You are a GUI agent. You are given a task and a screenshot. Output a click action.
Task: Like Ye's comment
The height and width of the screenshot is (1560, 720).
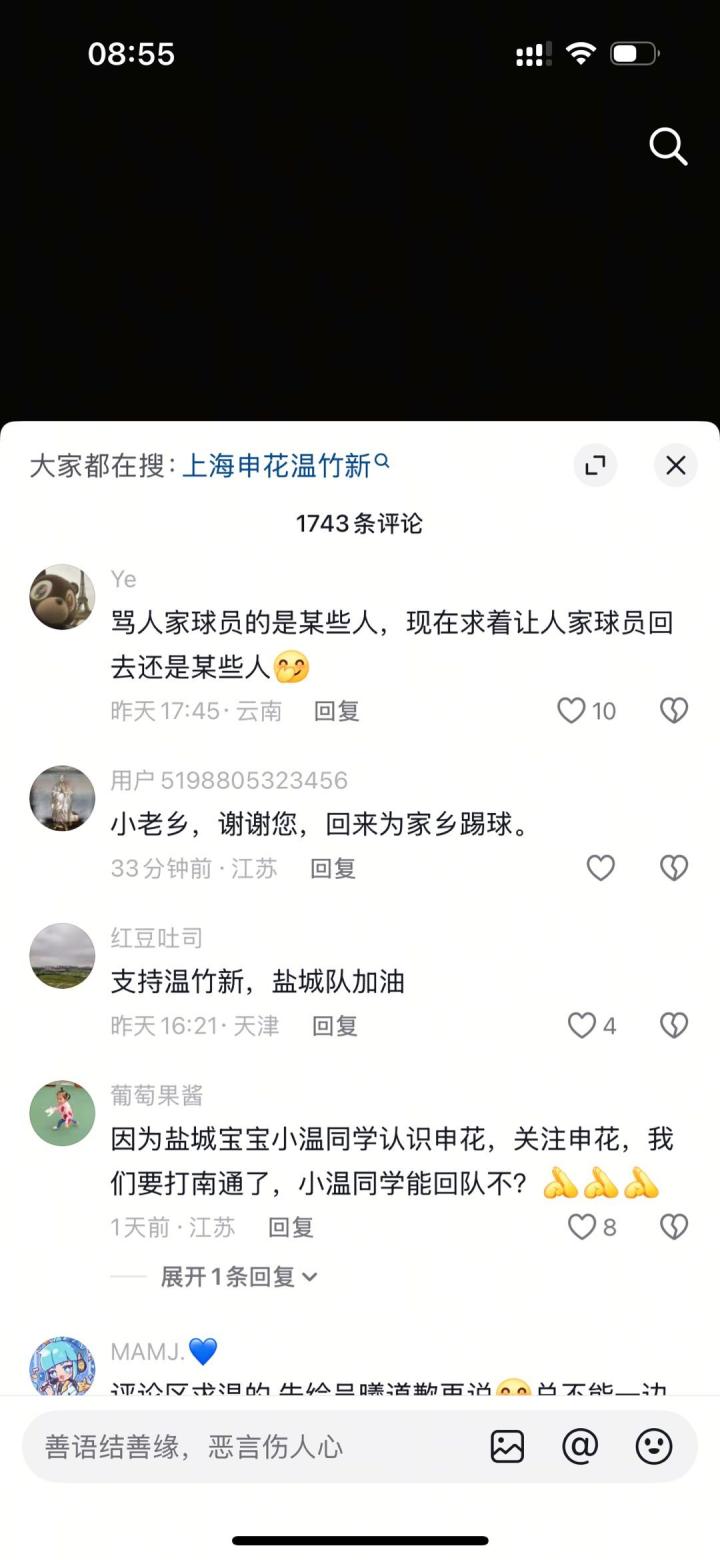(571, 711)
